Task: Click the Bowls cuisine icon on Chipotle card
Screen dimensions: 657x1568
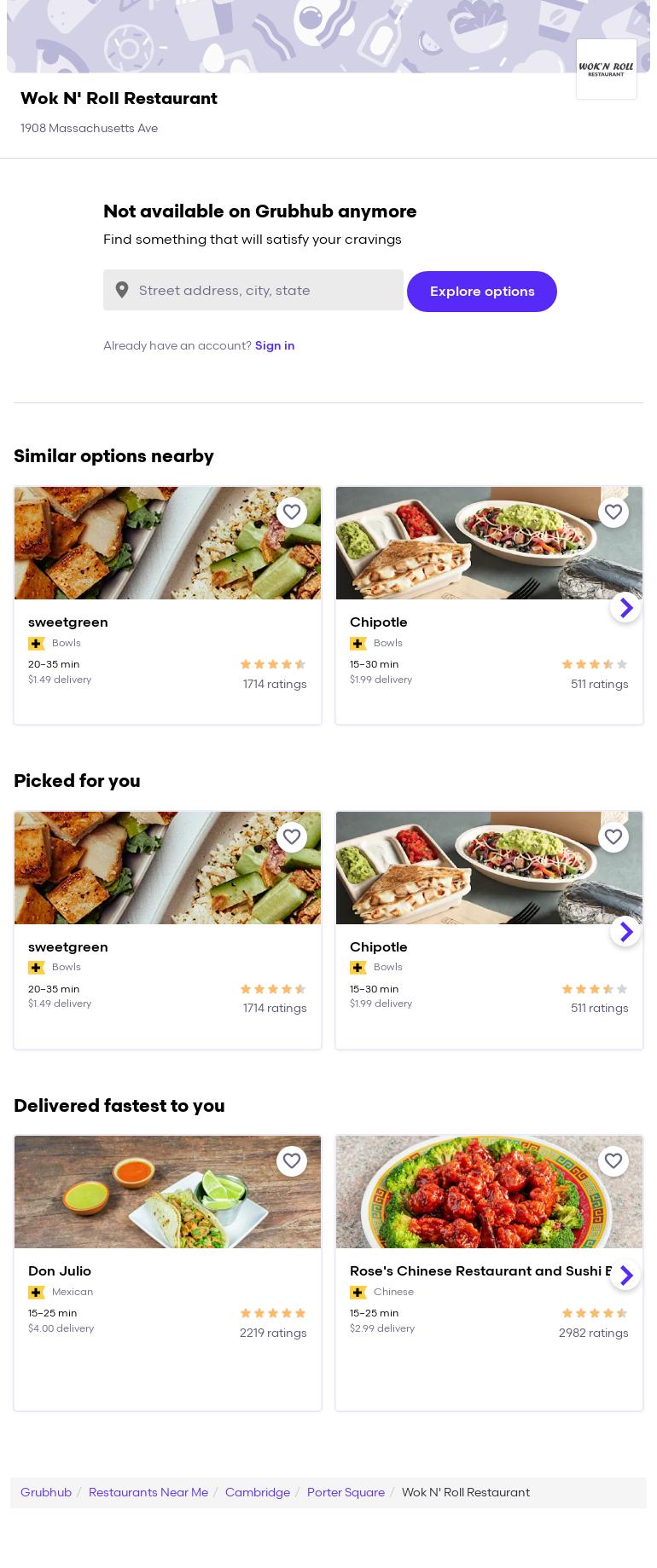Action: (x=358, y=644)
